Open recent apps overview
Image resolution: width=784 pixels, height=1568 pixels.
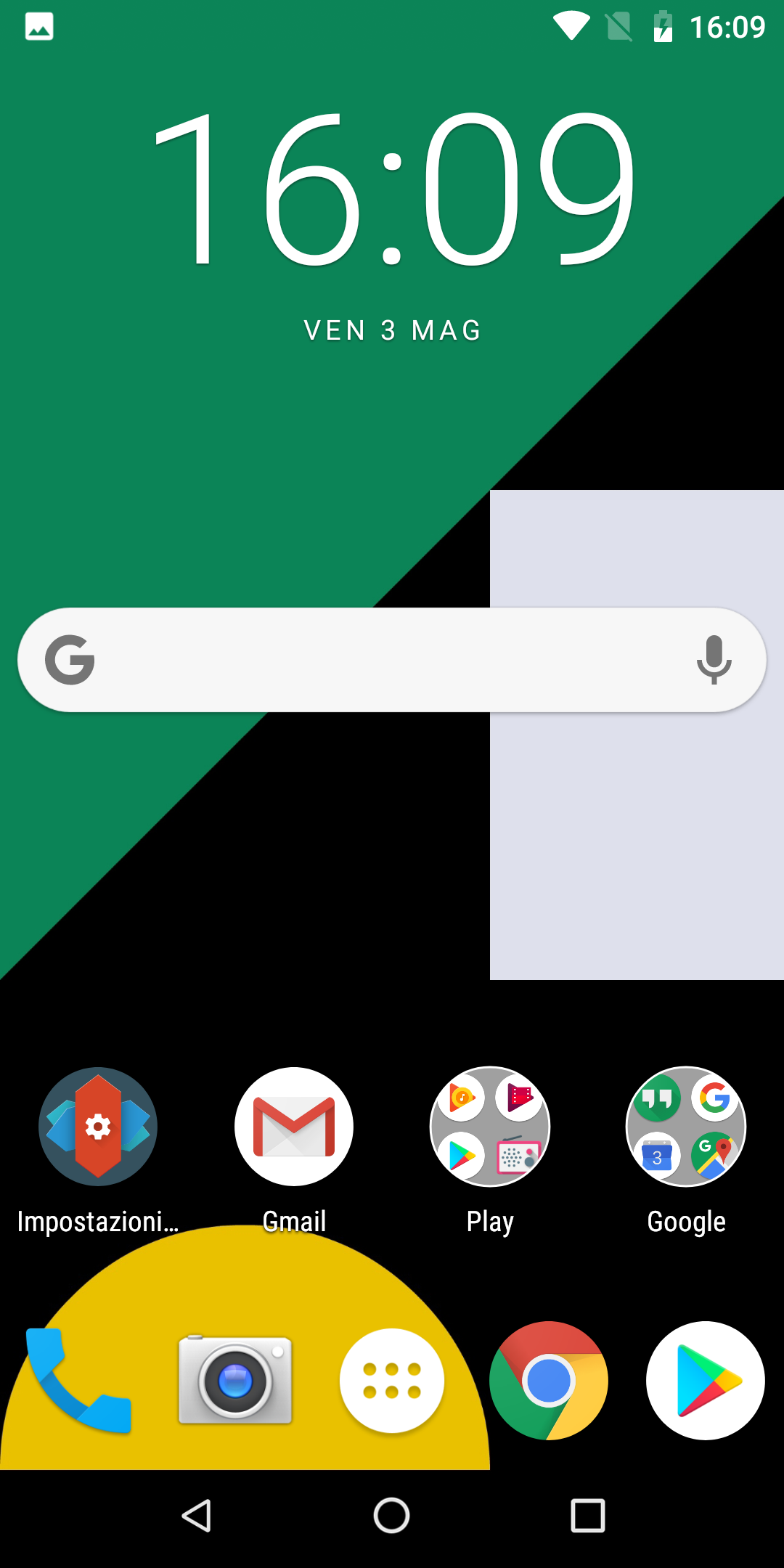coord(588,1516)
